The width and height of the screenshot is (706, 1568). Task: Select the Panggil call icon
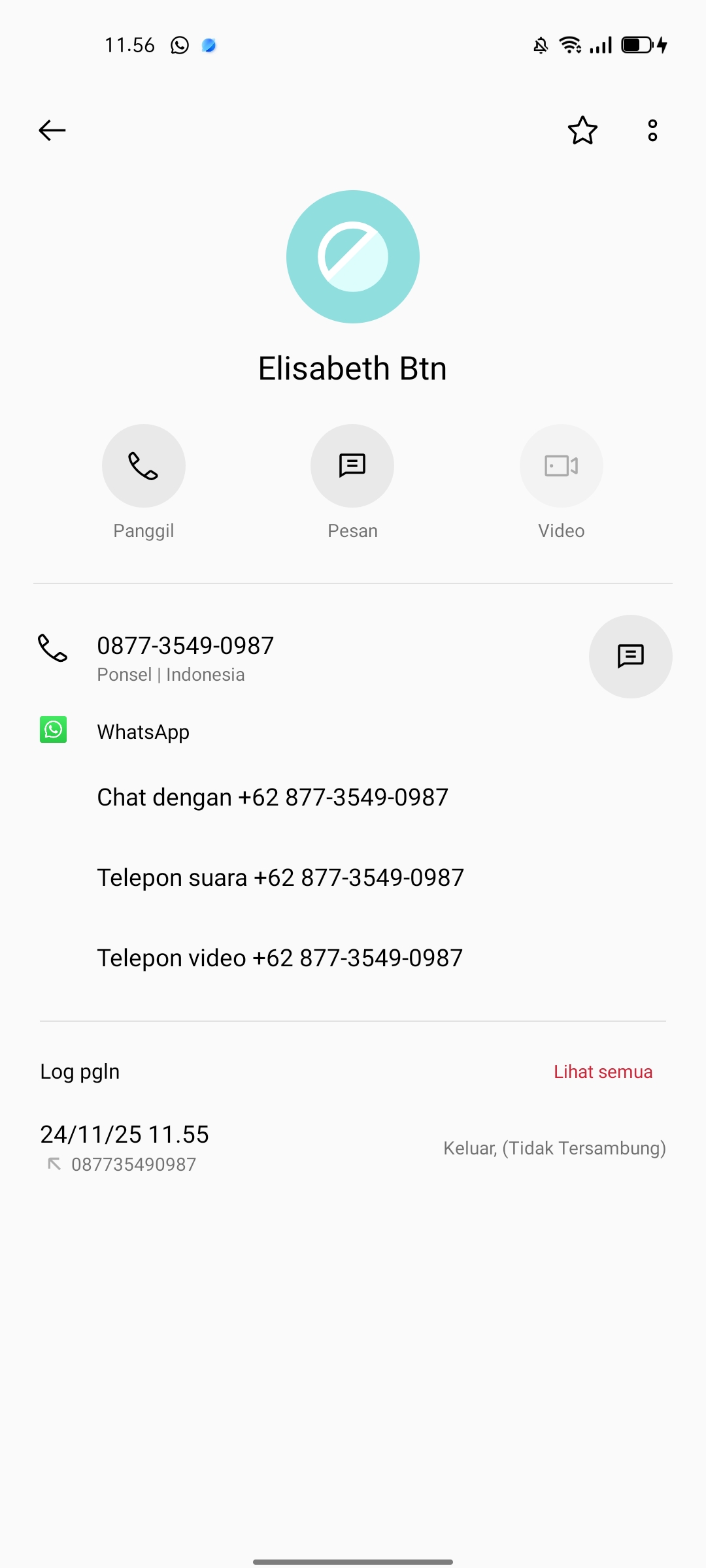pyautogui.click(x=143, y=465)
